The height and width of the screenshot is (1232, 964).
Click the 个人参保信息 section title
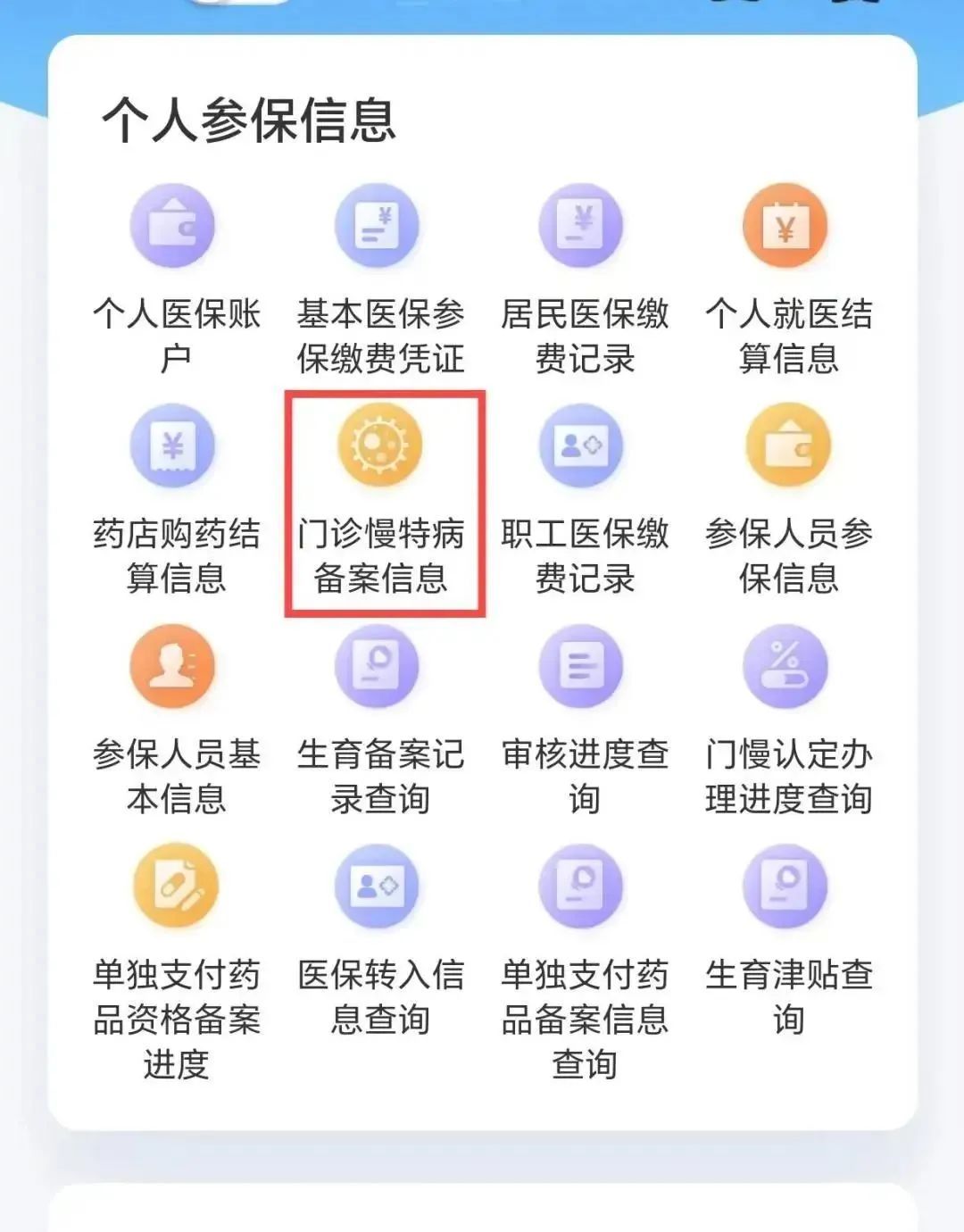(x=253, y=119)
